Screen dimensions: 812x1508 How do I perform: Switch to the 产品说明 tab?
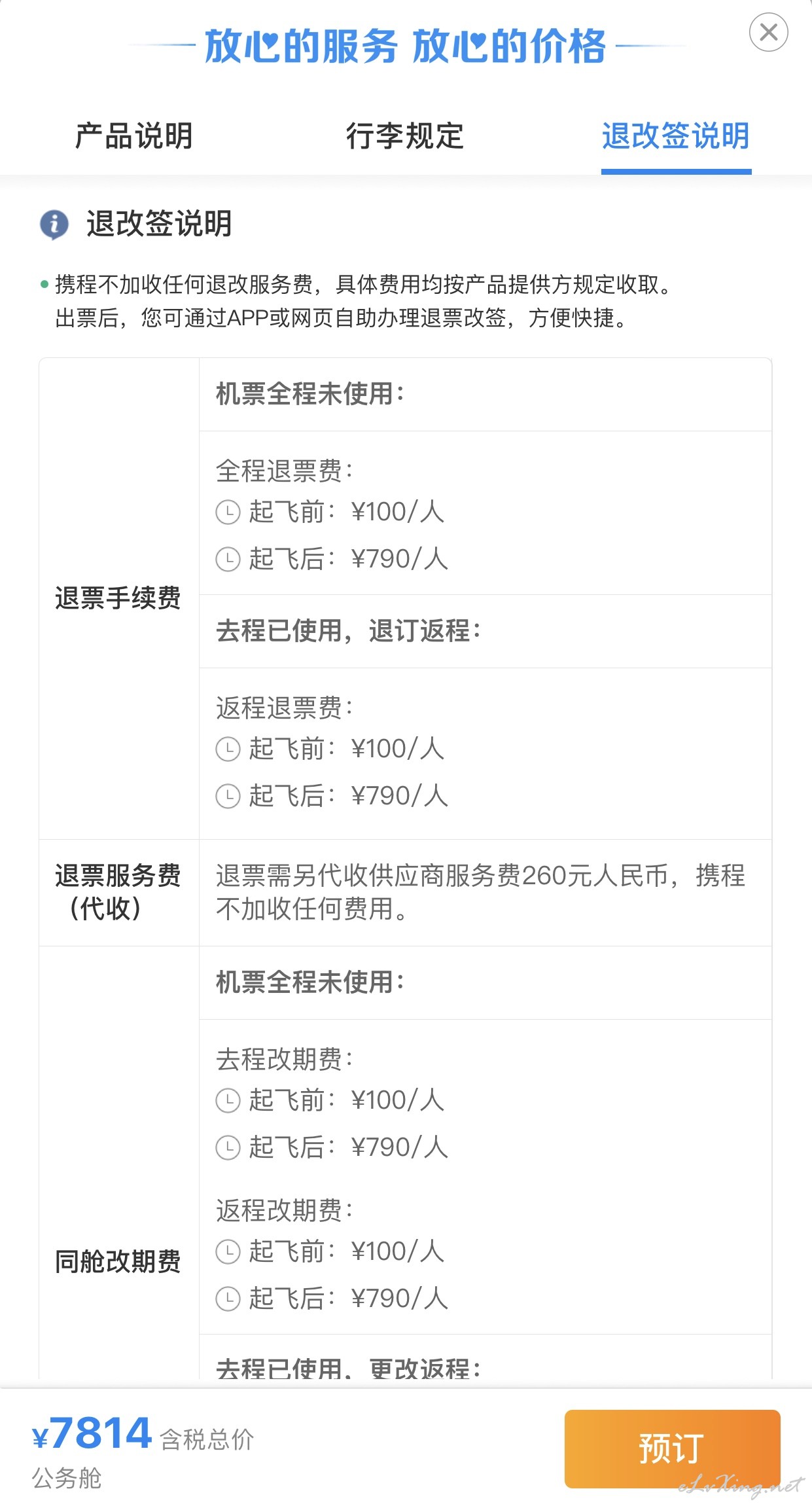pos(134,136)
